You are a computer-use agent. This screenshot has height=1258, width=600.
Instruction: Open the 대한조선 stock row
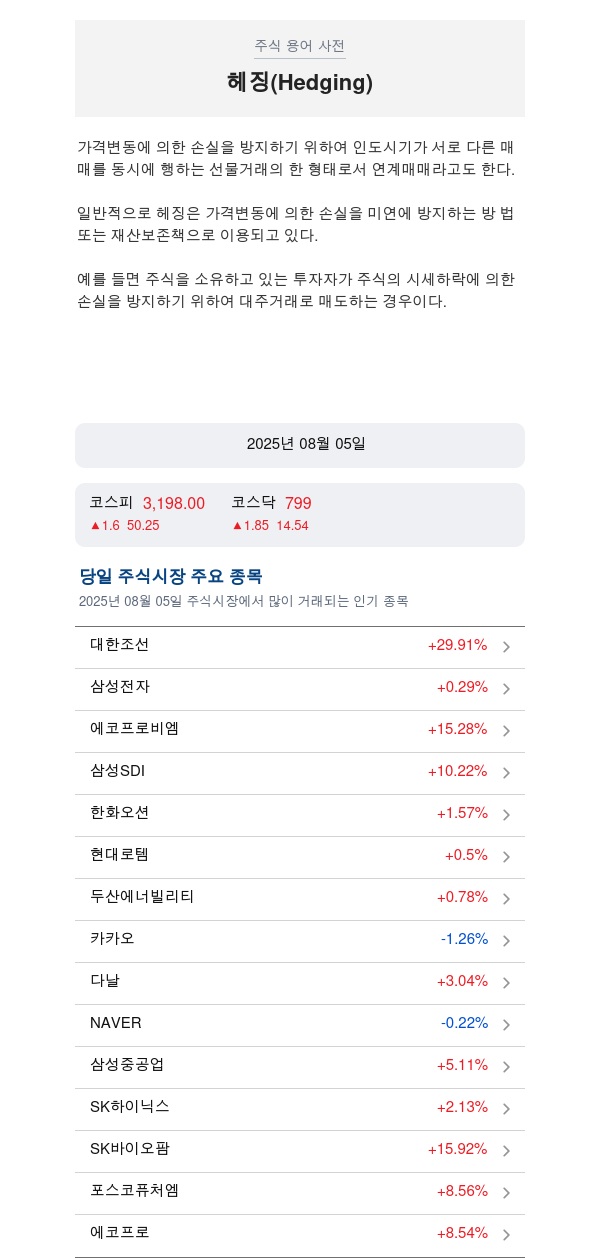pos(300,647)
